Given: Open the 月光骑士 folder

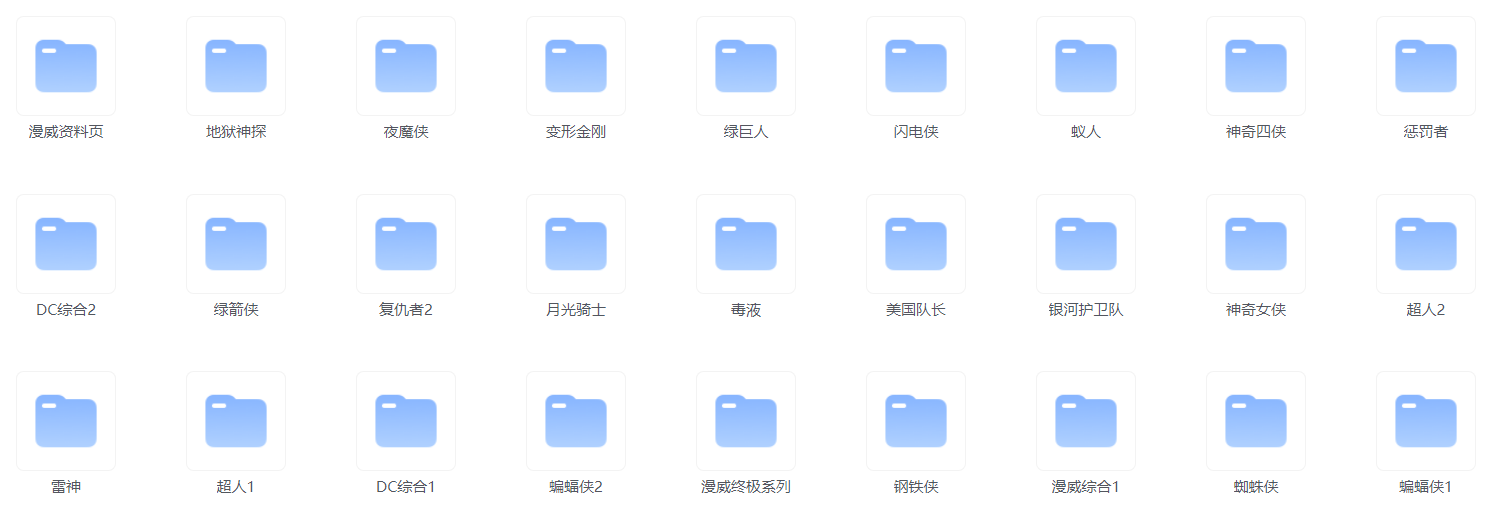Looking at the screenshot, I should tap(576, 244).
